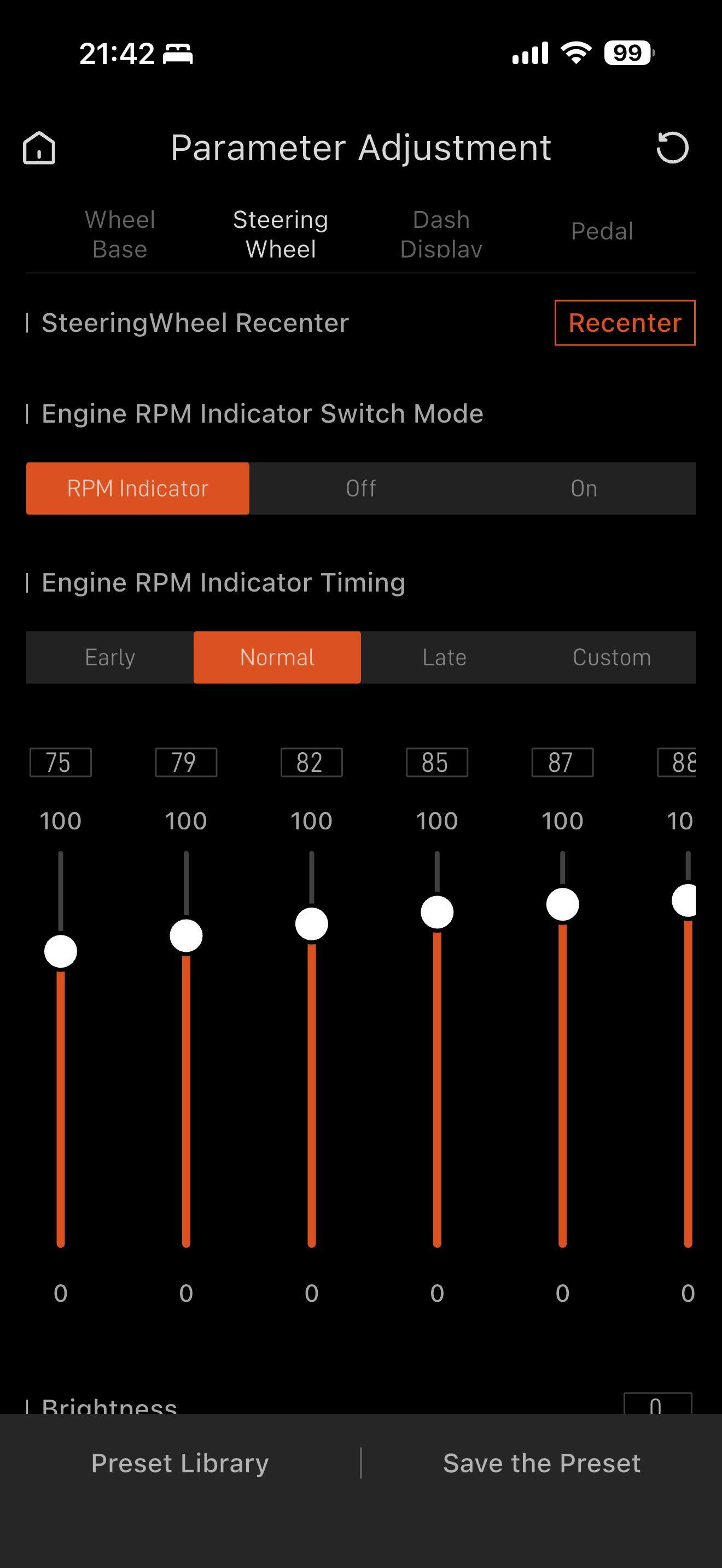The height and width of the screenshot is (1568, 722).
Task: Tap the value box showing 82
Action: click(x=311, y=762)
